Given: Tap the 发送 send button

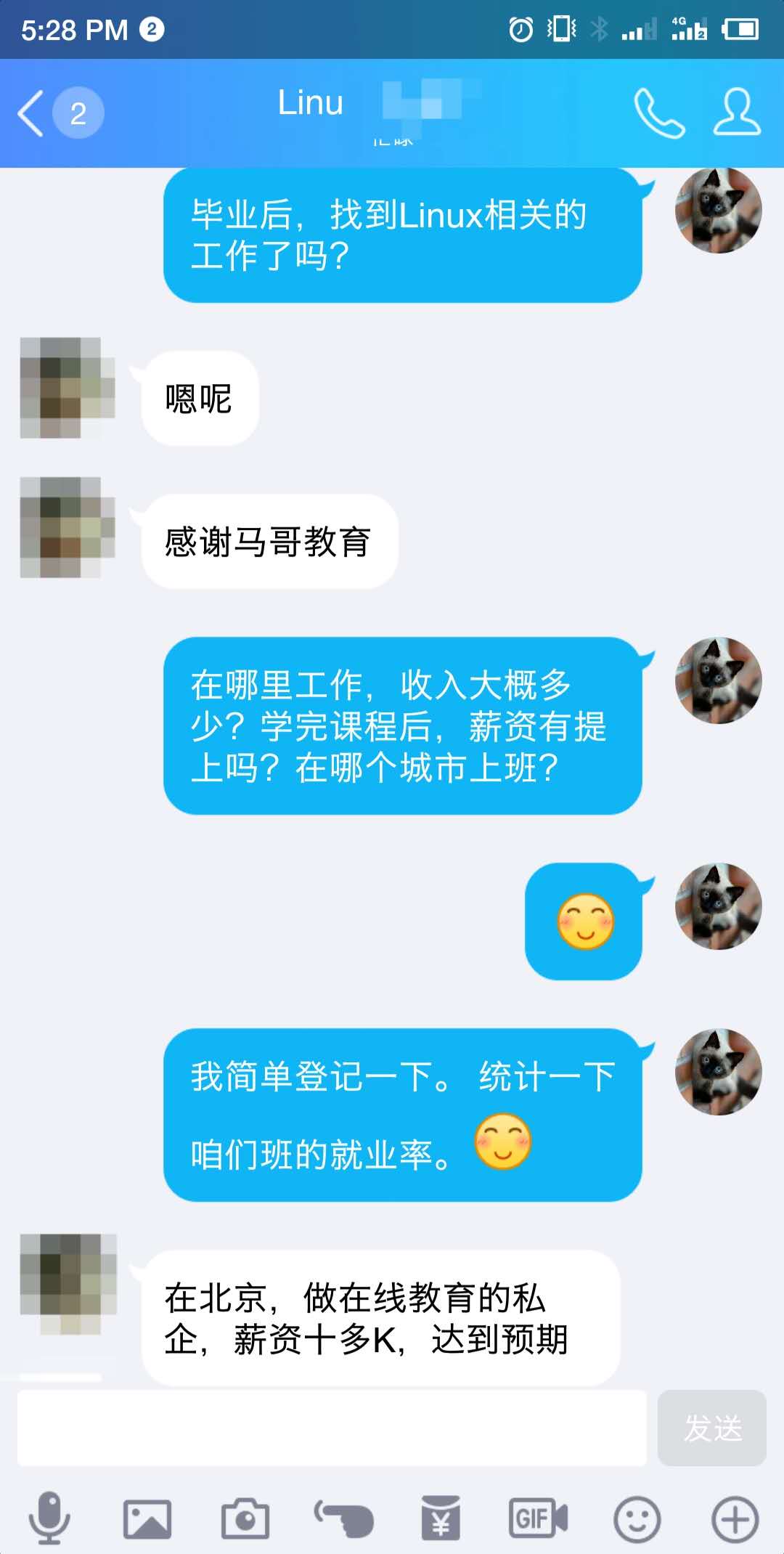Looking at the screenshot, I should coord(711,1428).
